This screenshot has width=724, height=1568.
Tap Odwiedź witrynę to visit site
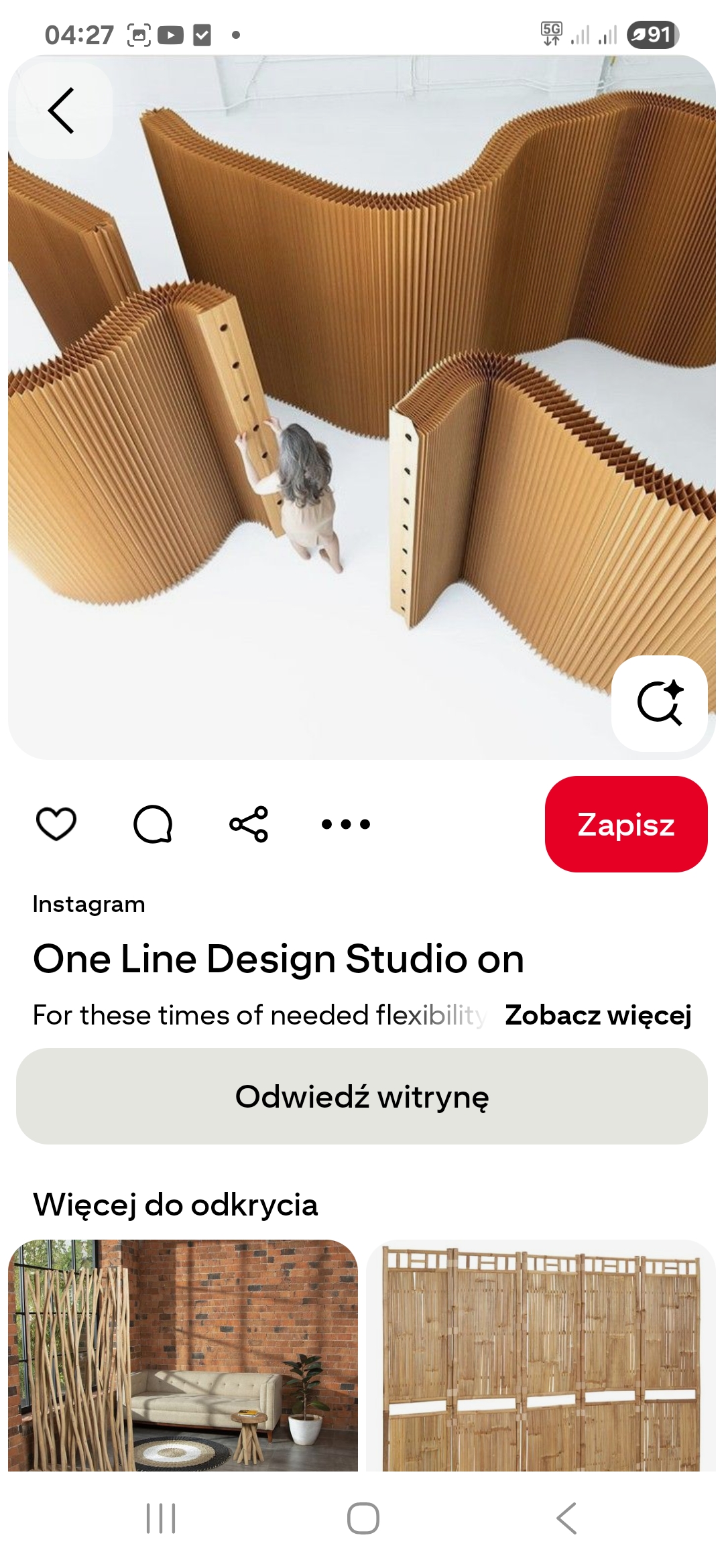coord(362,1096)
